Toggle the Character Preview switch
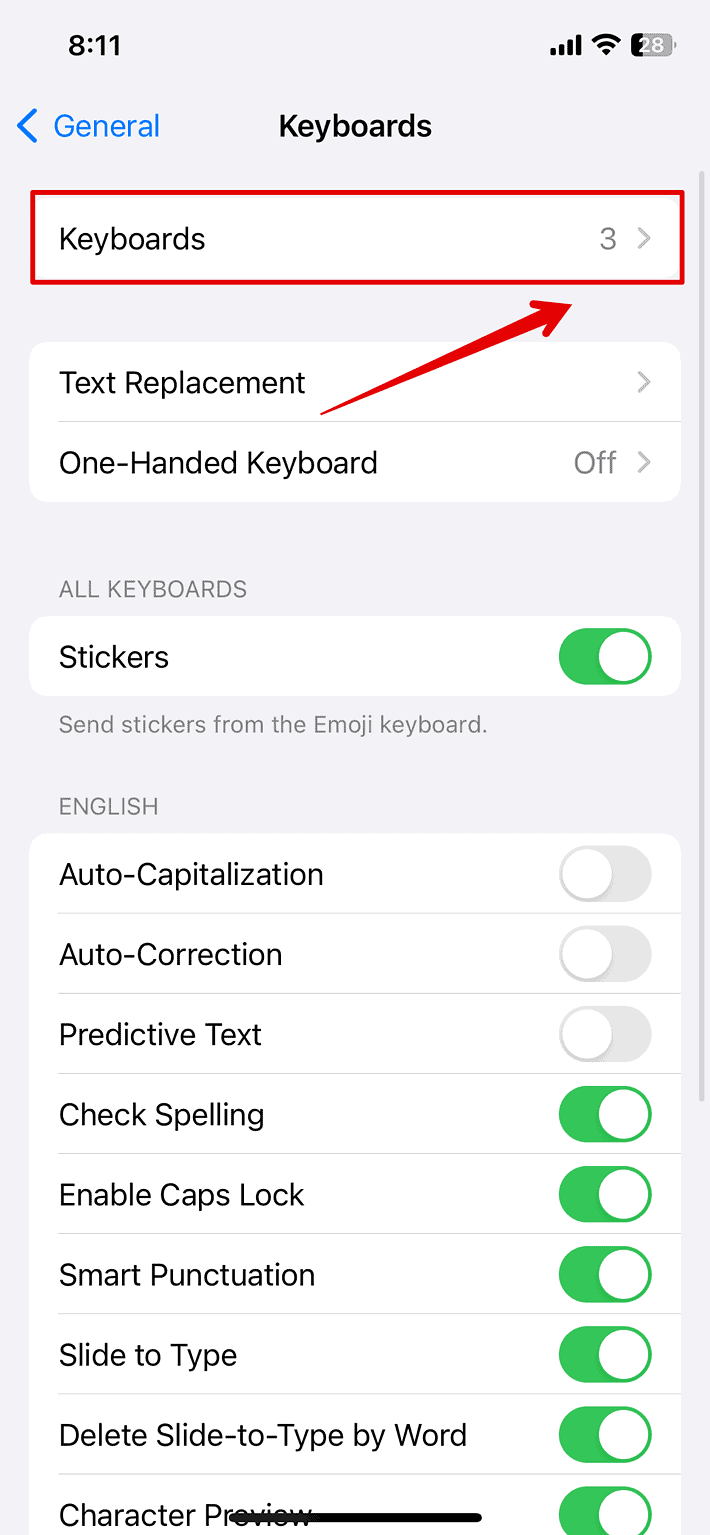 pyautogui.click(x=604, y=1508)
